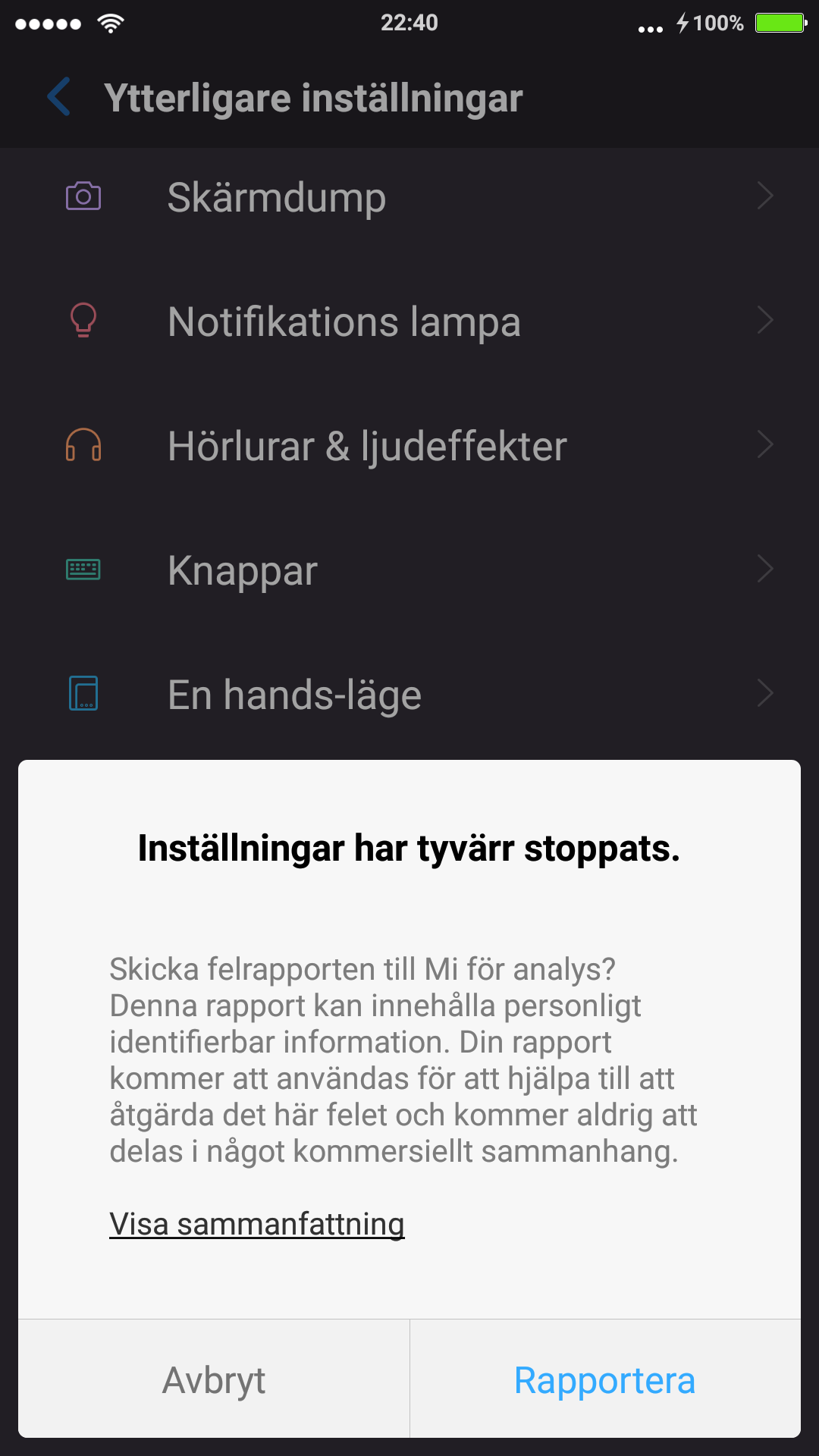Open Skärmdump settings

[x=409, y=197]
